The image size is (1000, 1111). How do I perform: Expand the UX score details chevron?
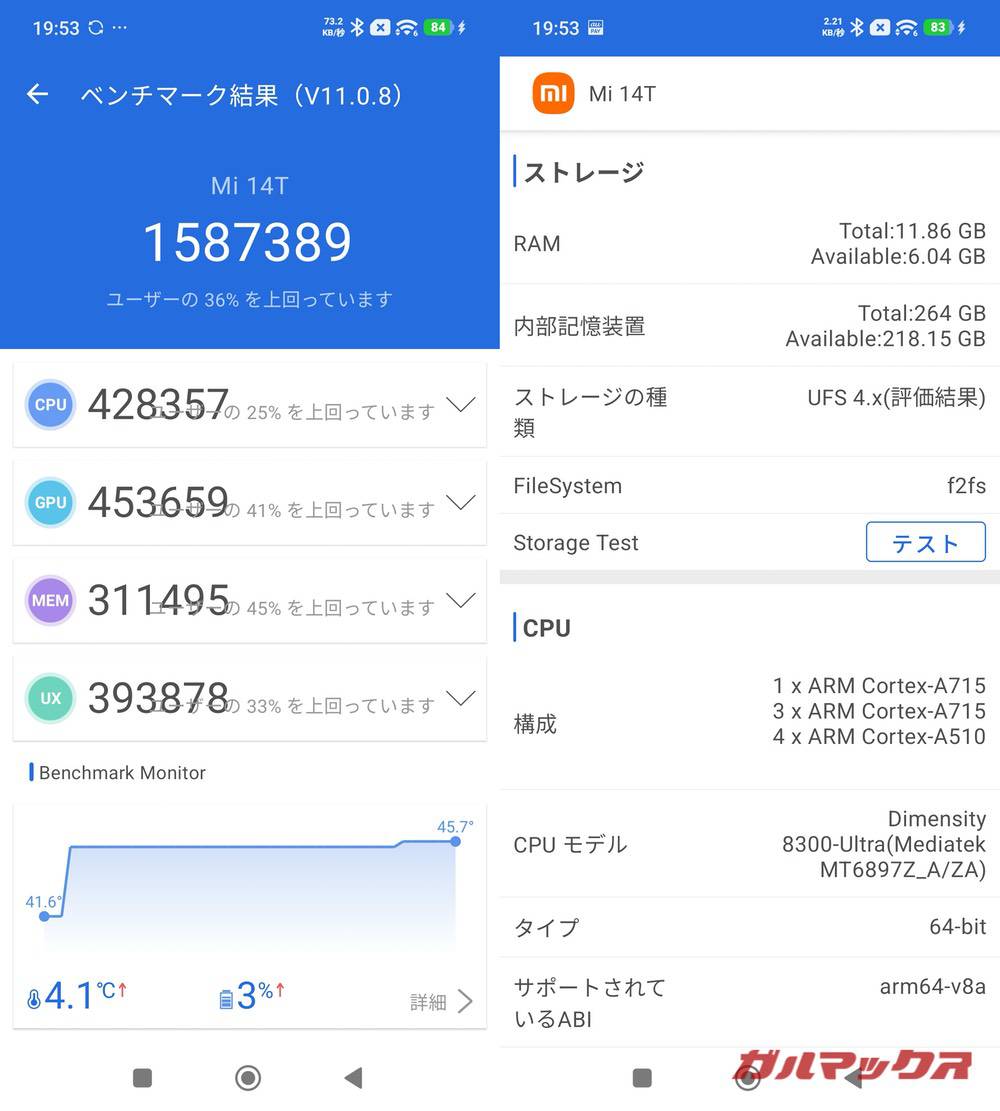click(460, 698)
